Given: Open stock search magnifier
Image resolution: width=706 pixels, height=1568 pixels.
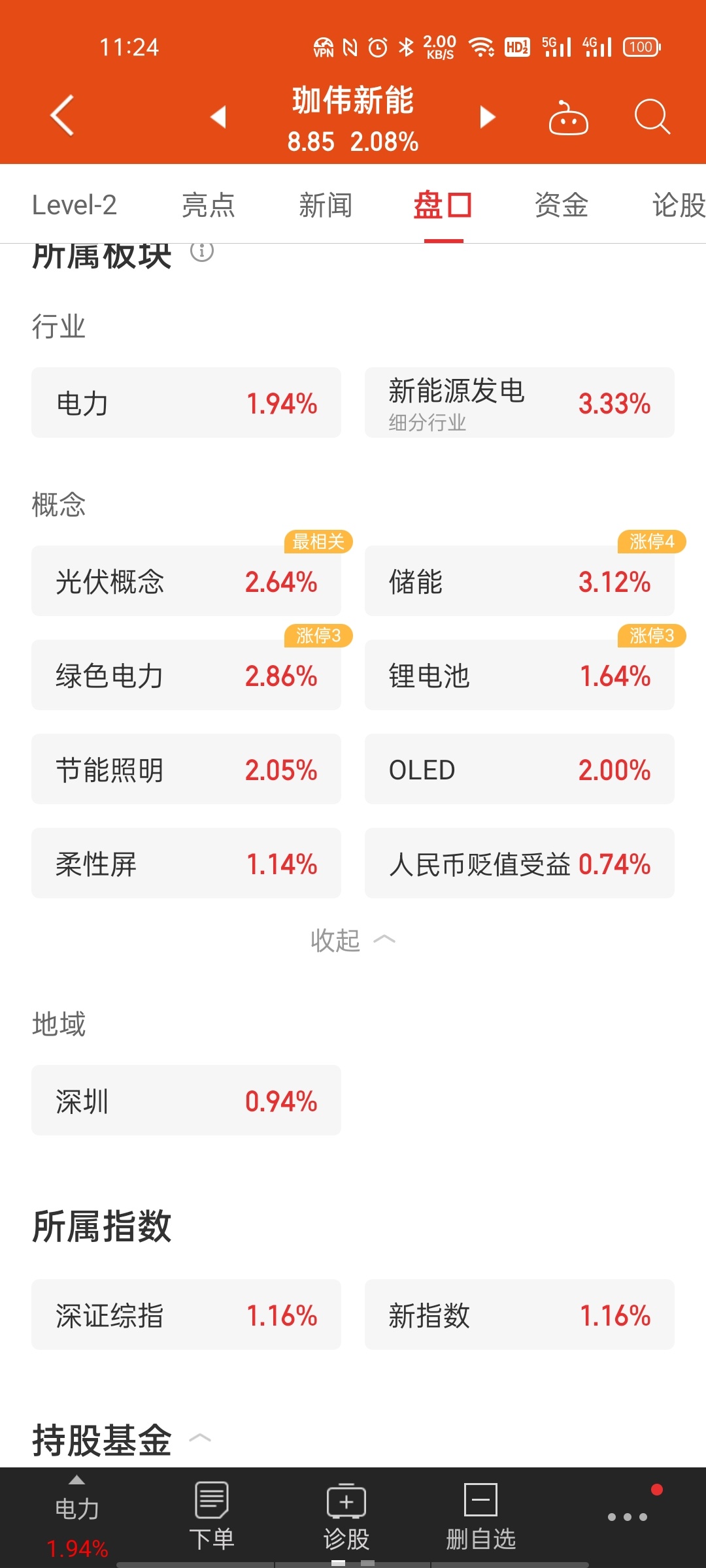Looking at the screenshot, I should 652,117.
